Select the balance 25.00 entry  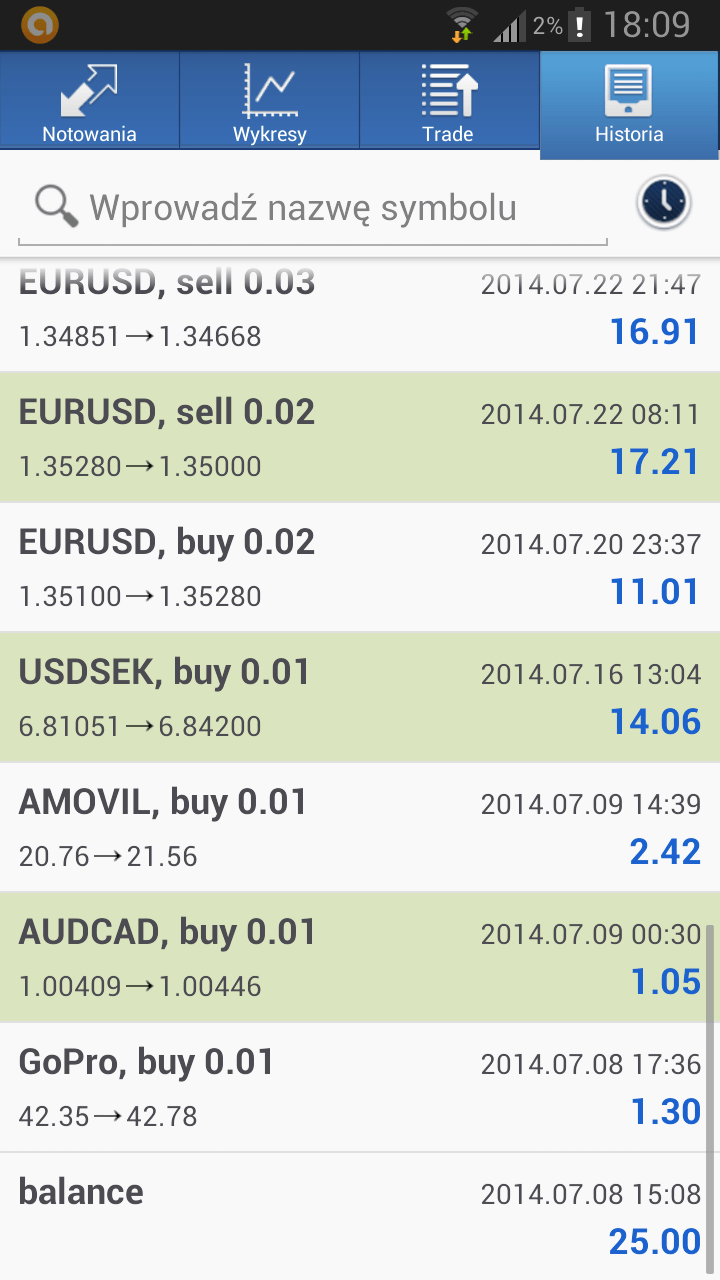360,1215
